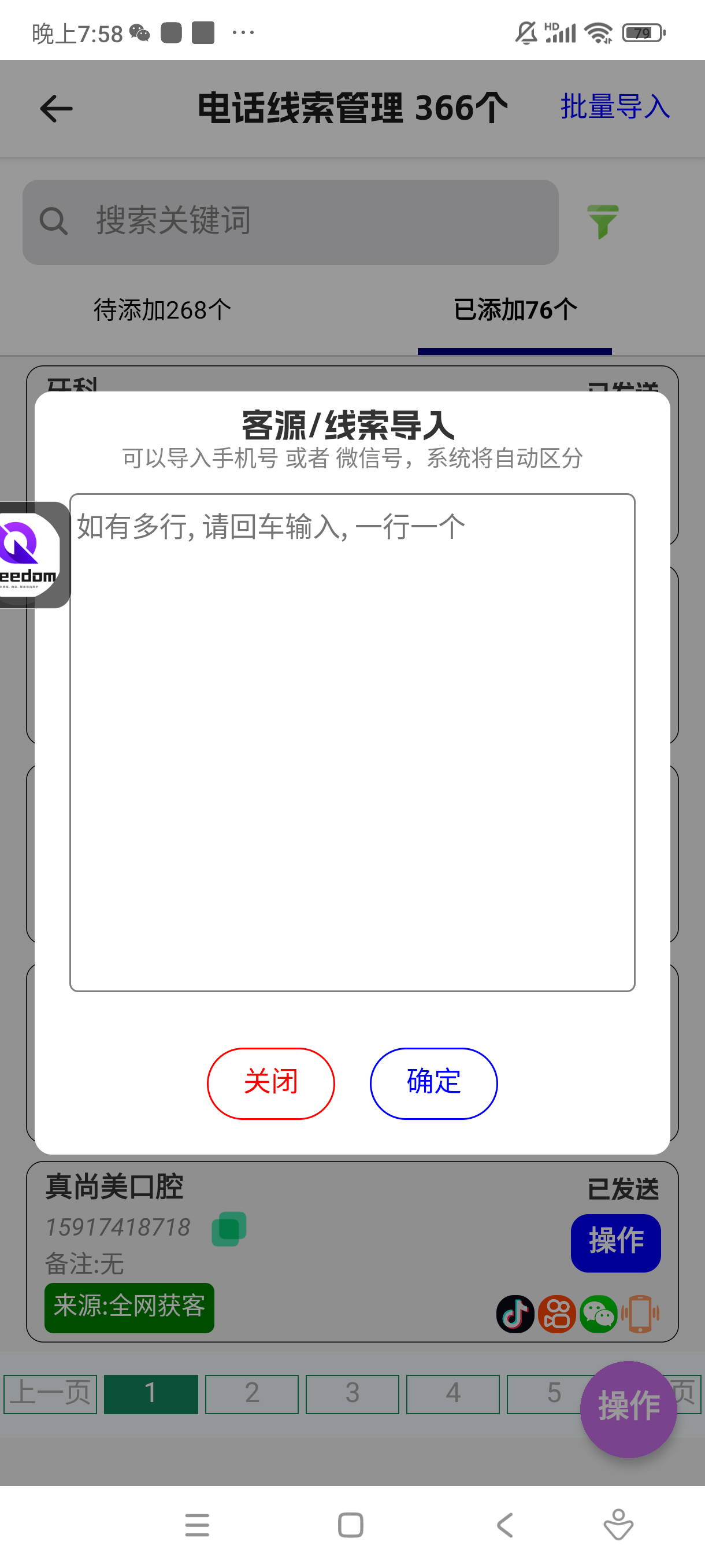705x1568 pixels.
Task: Confirm the import with 确定
Action: 433,1083
